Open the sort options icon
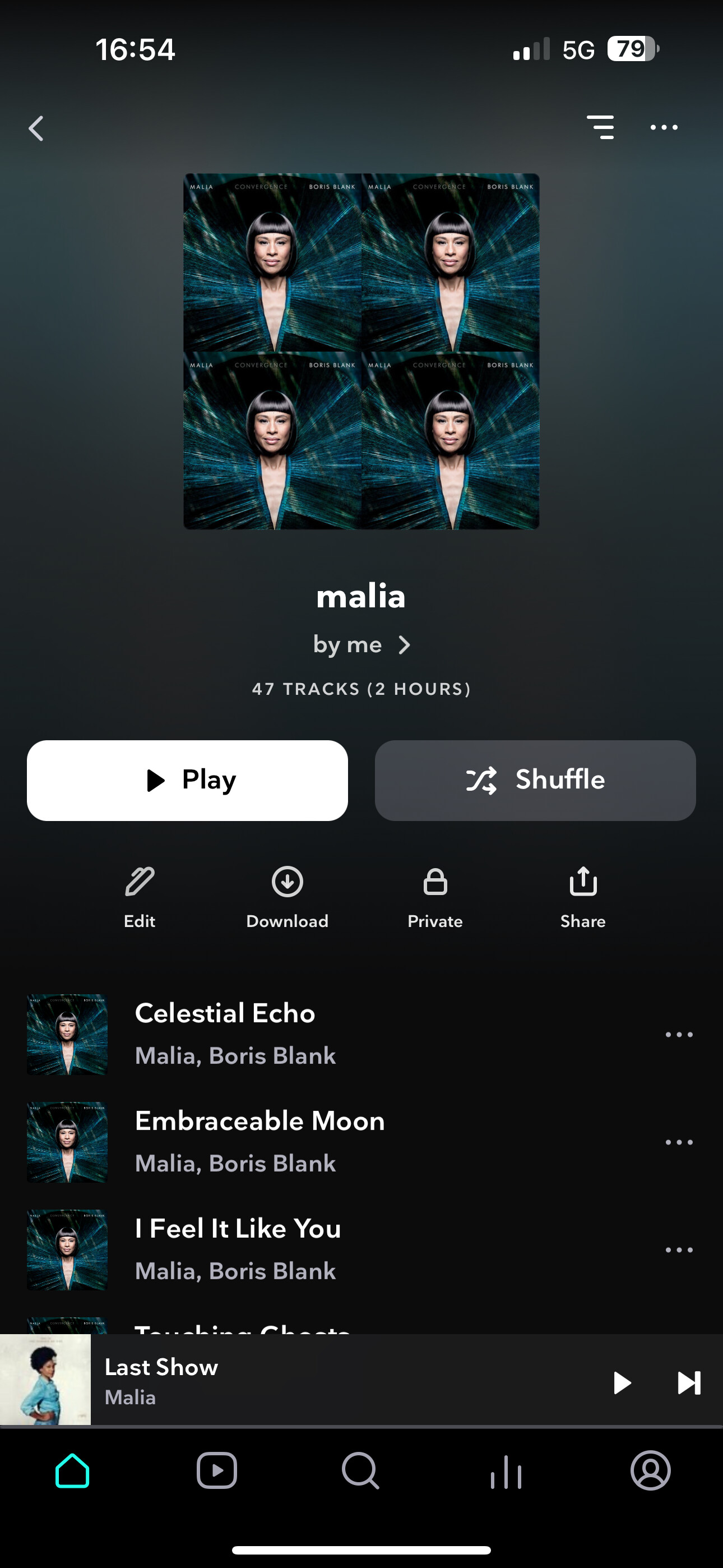Viewport: 723px width, 1568px height. (600, 127)
